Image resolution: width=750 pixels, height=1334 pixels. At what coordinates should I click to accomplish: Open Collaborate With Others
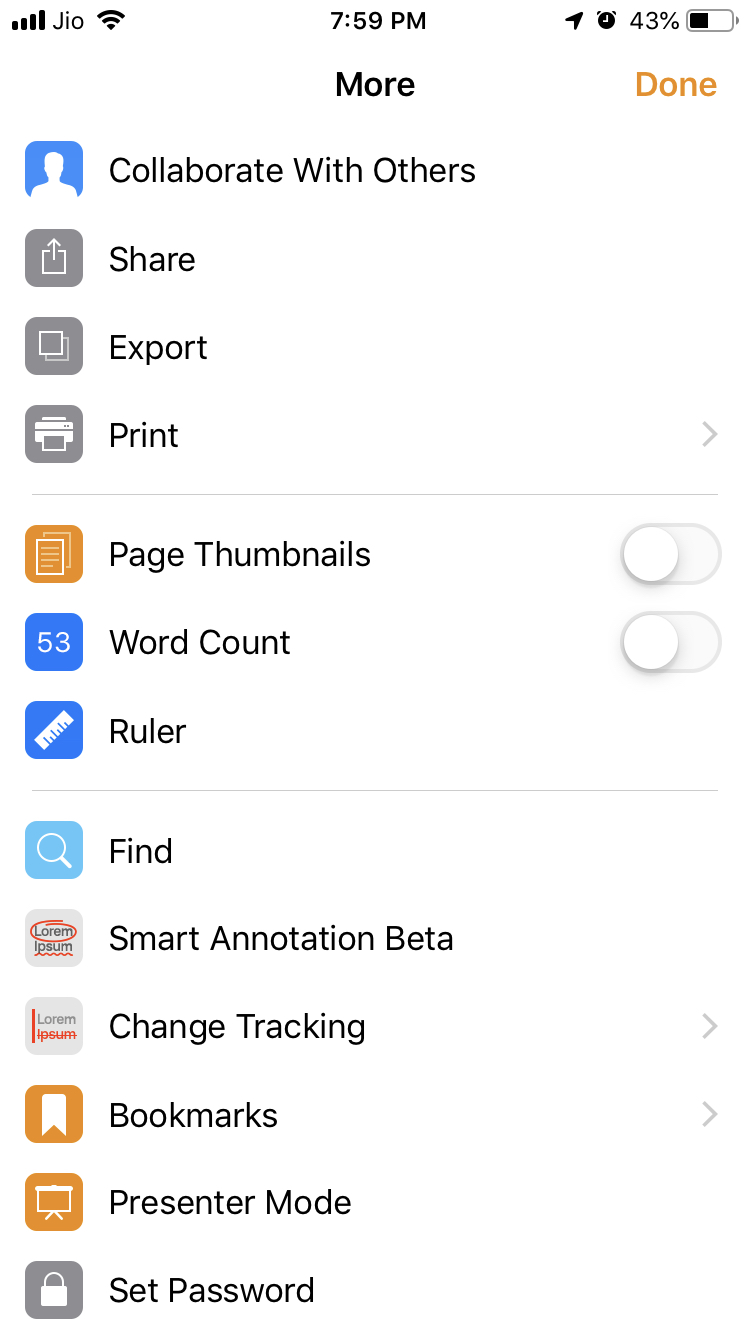point(291,171)
